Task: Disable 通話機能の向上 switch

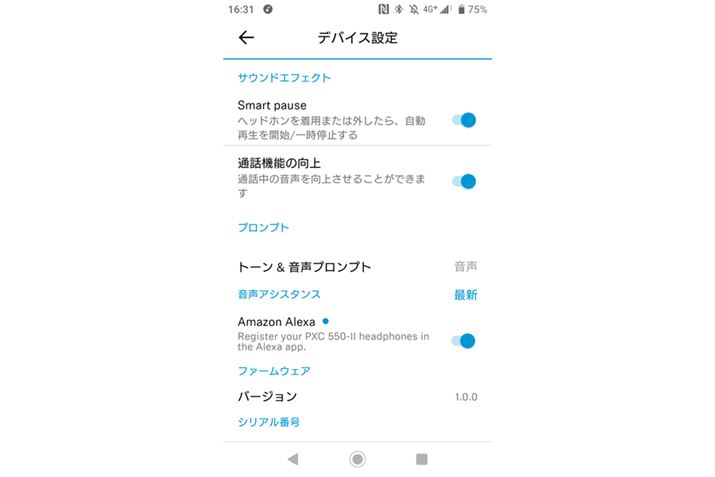Action: tap(463, 181)
